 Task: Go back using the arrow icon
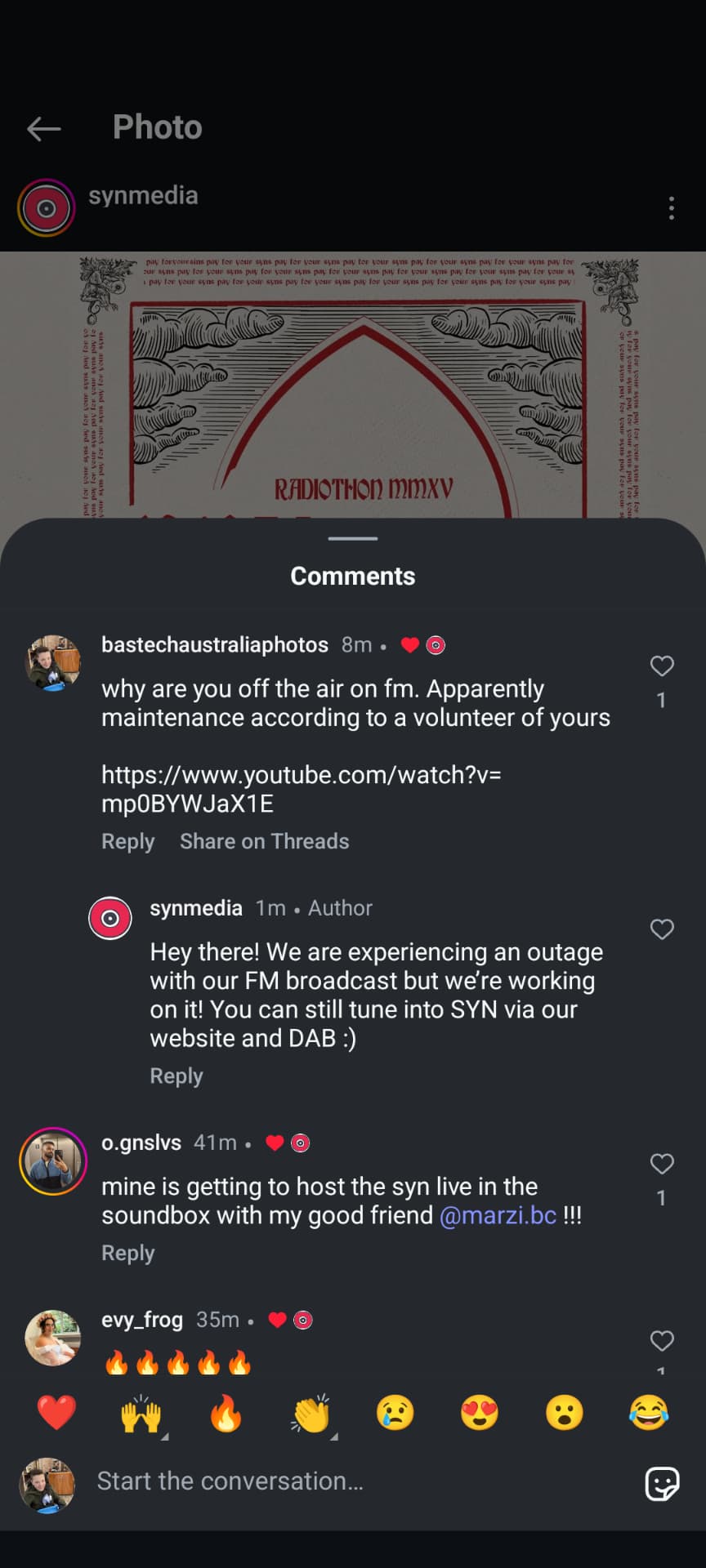tap(44, 128)
